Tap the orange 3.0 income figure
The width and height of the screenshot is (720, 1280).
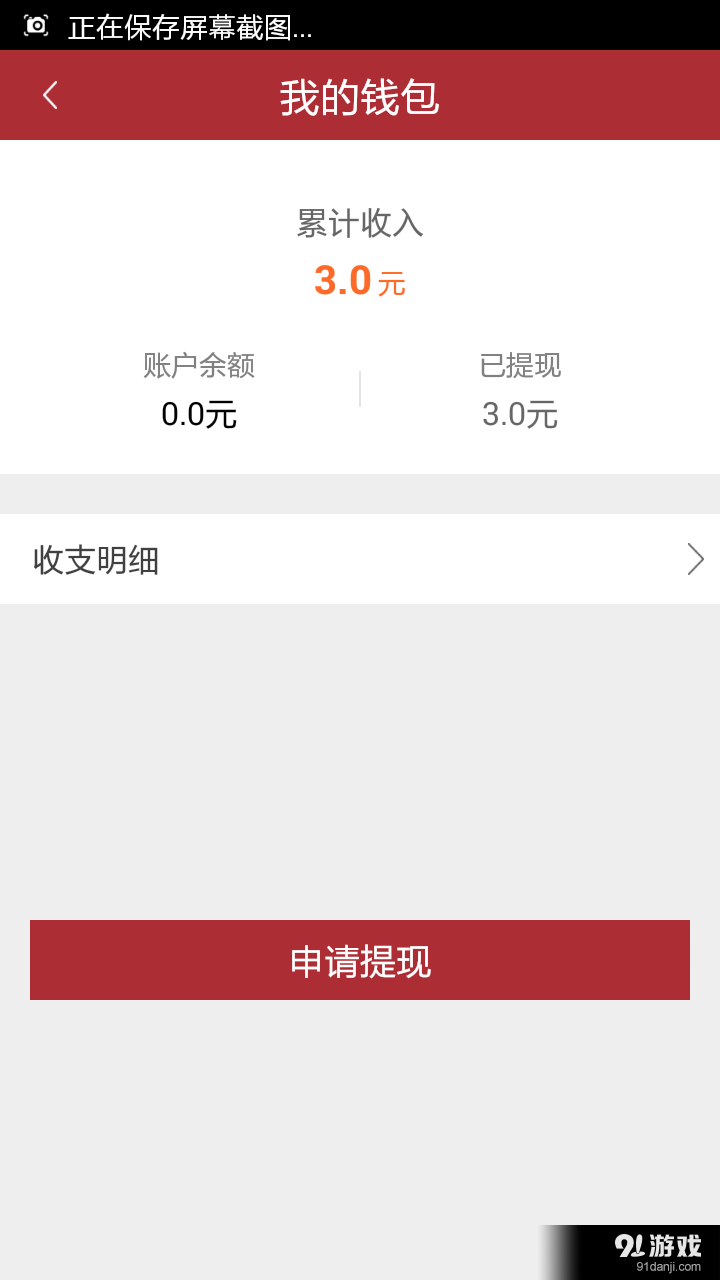(x=359, y=281)
